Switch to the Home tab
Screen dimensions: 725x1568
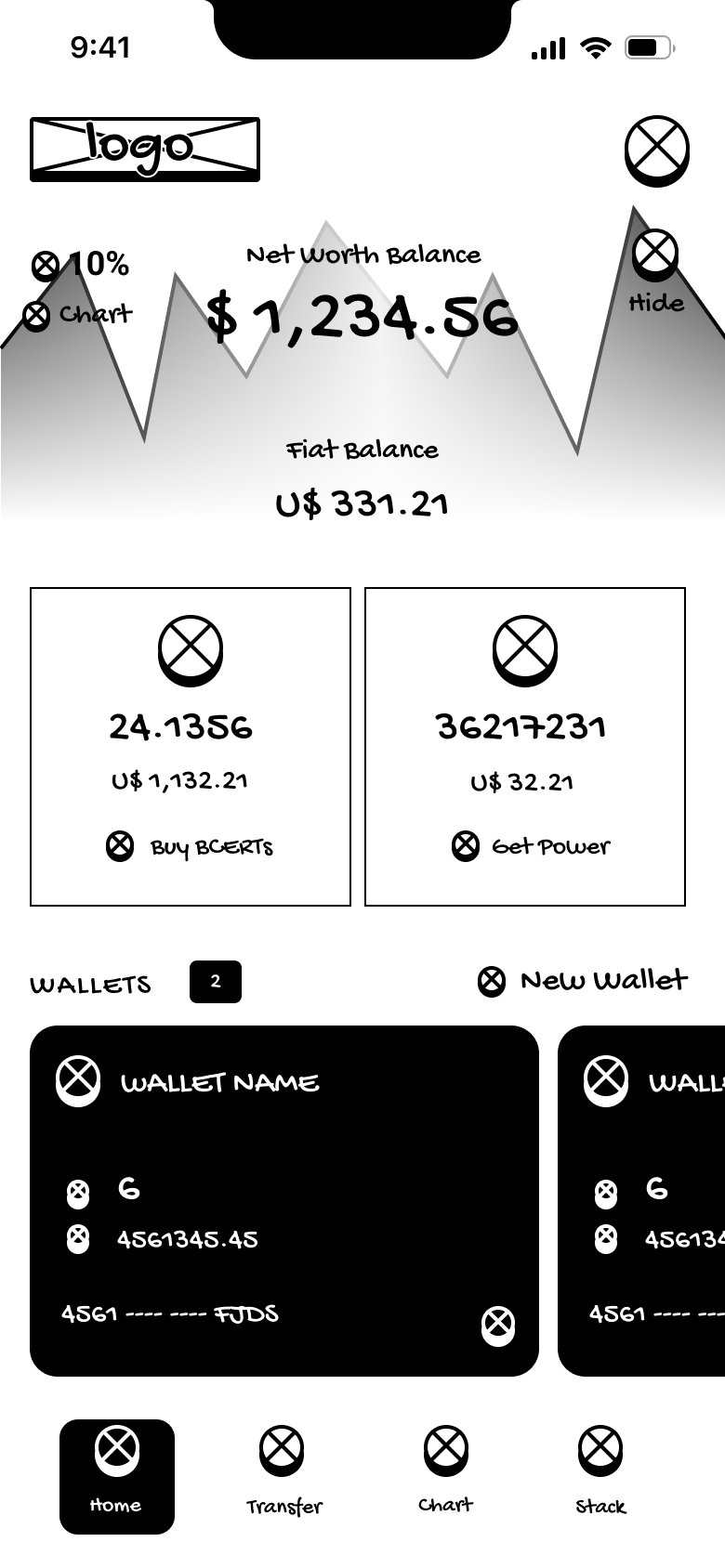[117, 1474]
